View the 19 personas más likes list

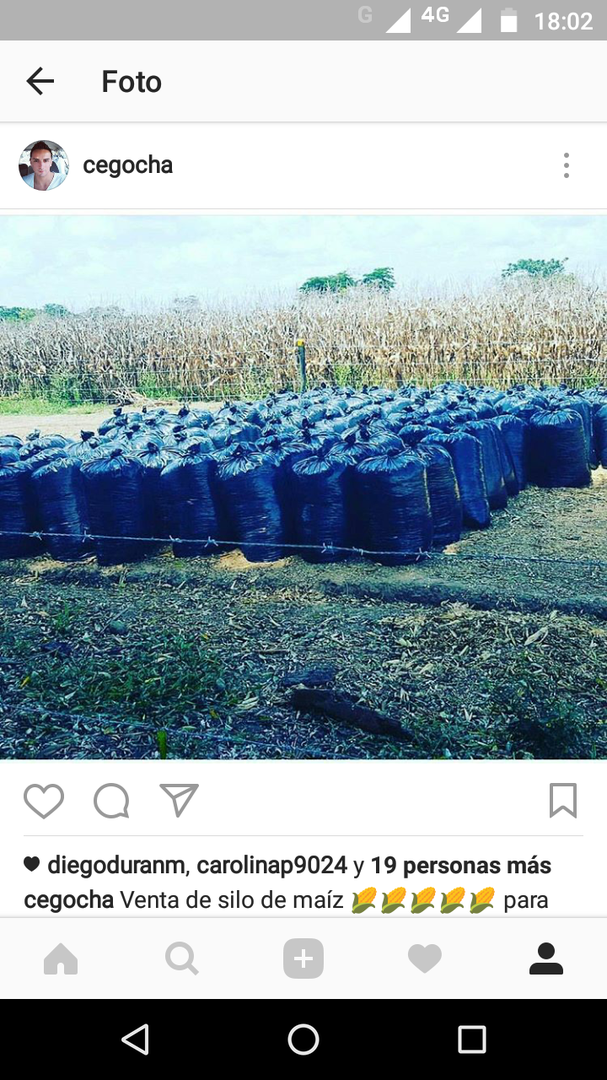coord(461,865)
